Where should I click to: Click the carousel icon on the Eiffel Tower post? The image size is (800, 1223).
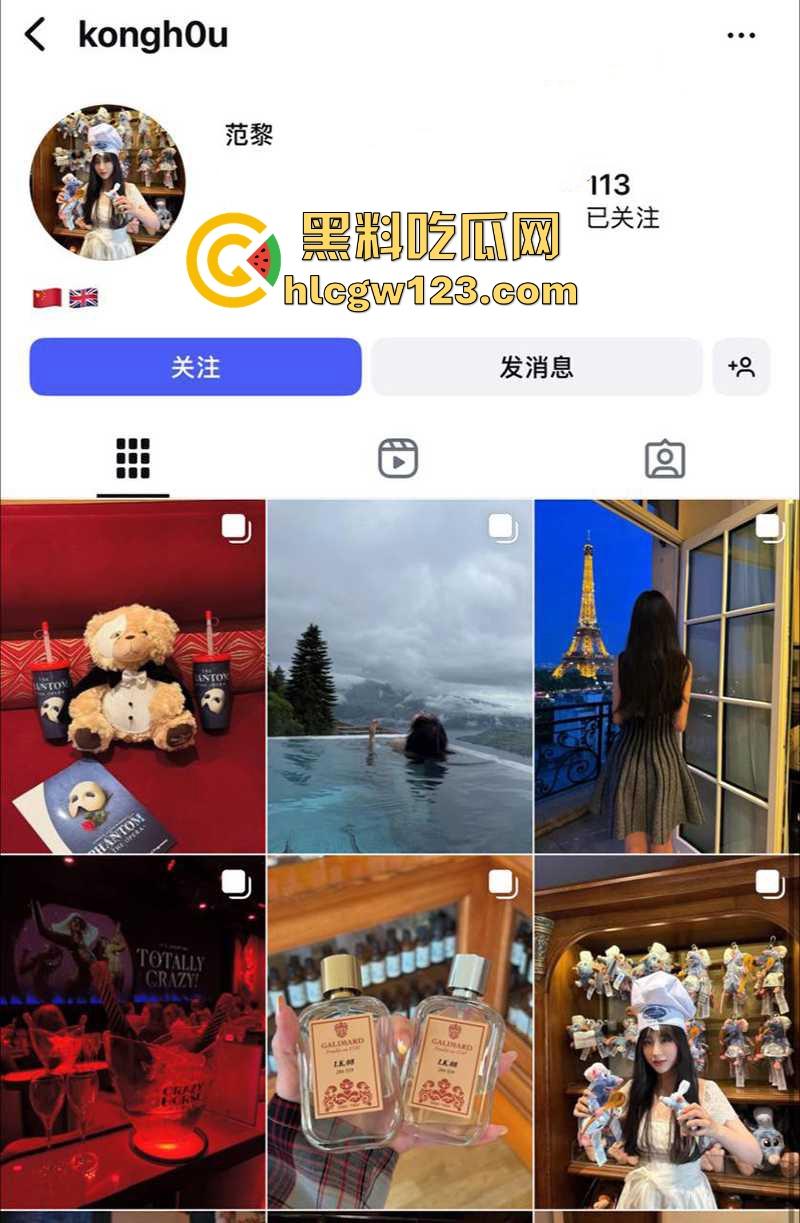click(x=769, y=525)
